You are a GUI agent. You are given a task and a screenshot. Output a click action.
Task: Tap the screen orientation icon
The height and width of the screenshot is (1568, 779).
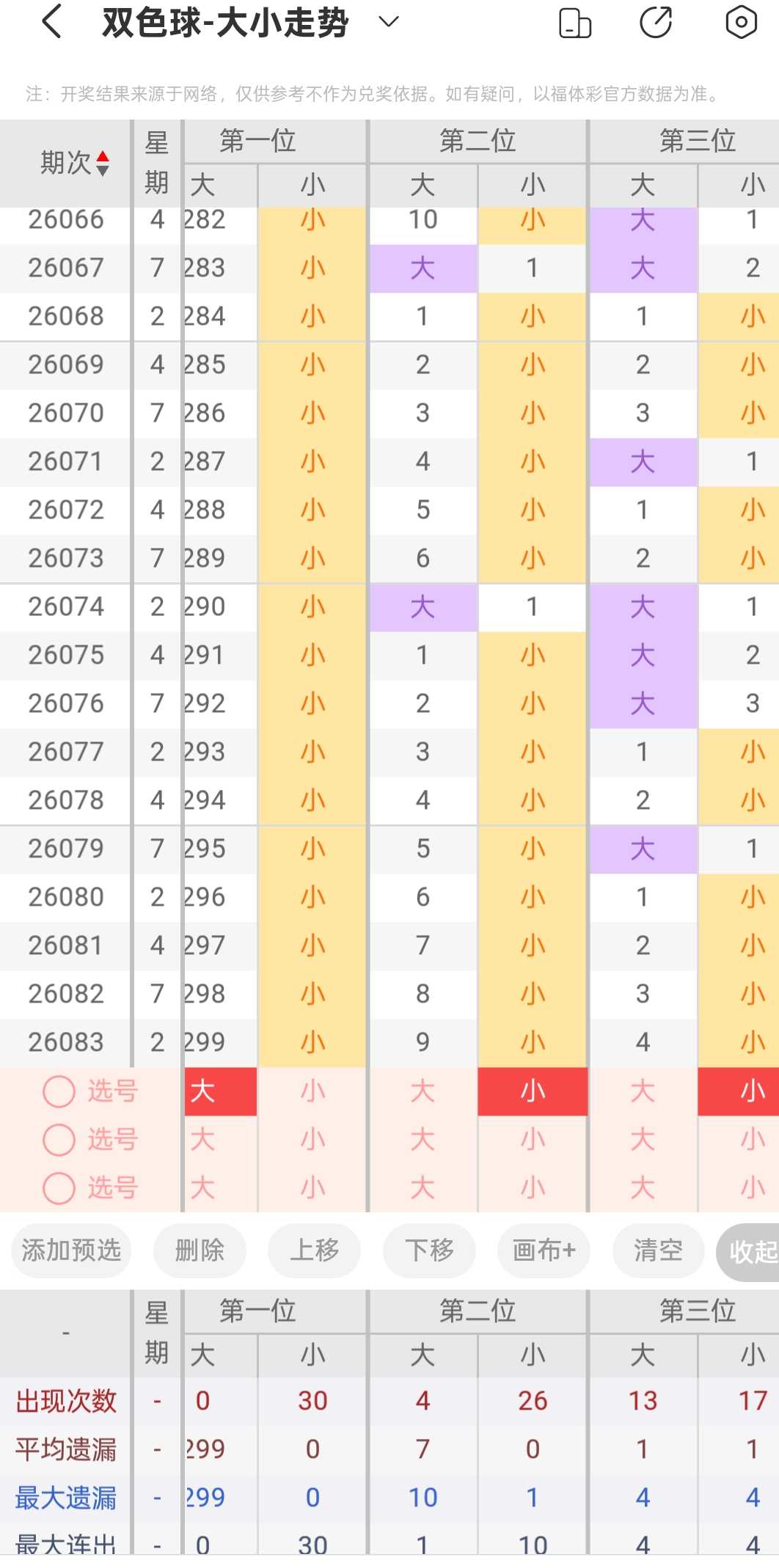575,22
